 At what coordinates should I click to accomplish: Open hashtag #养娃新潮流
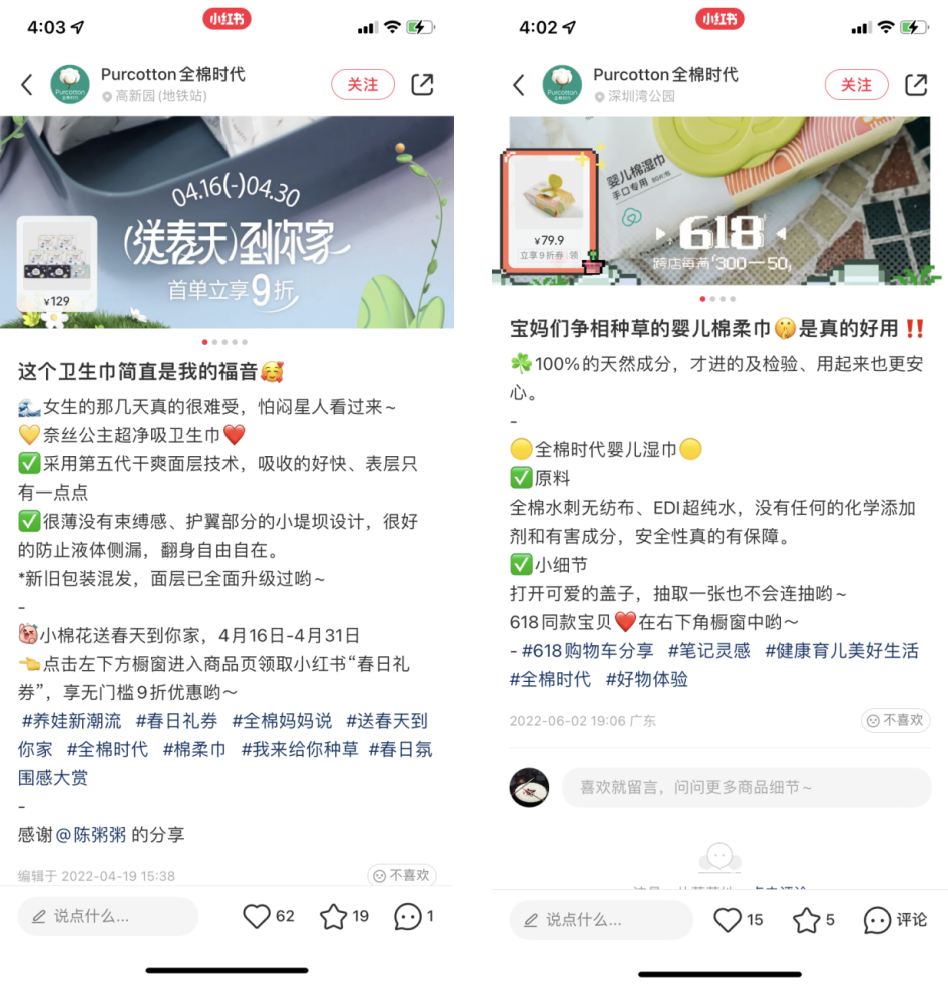coord(71,720)
